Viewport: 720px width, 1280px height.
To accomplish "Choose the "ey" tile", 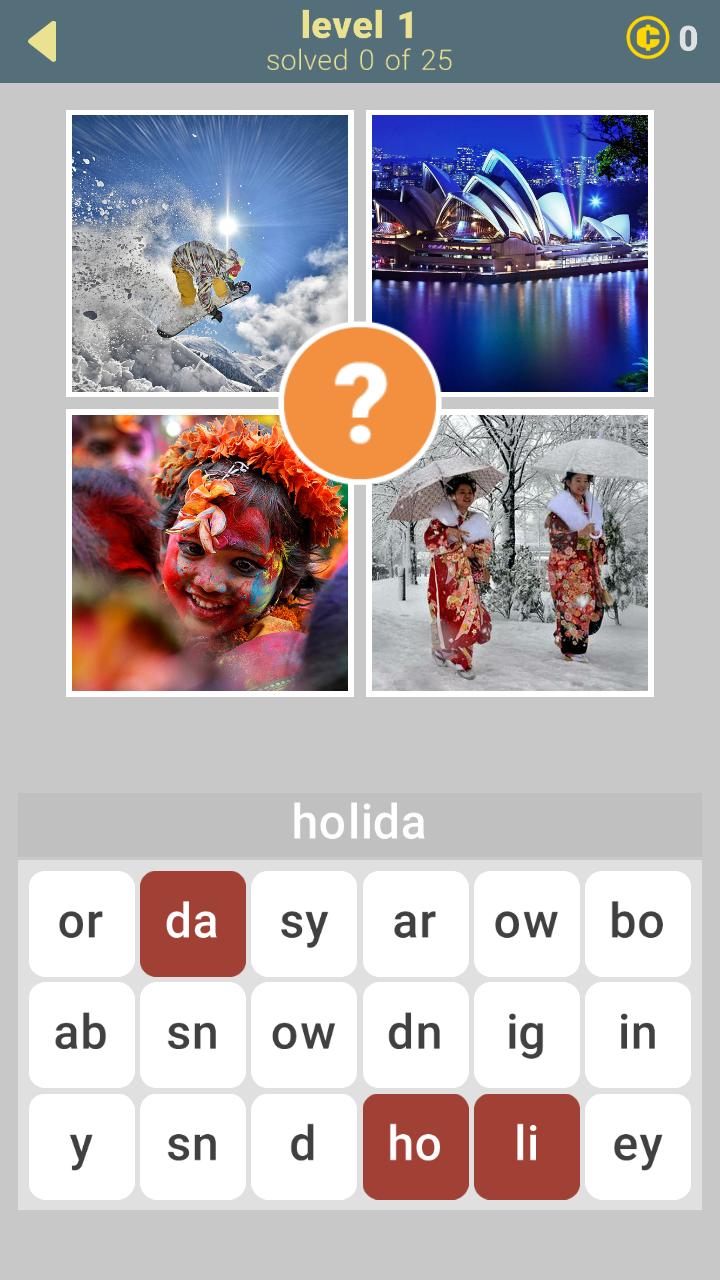I will (x=637, y=1146).
